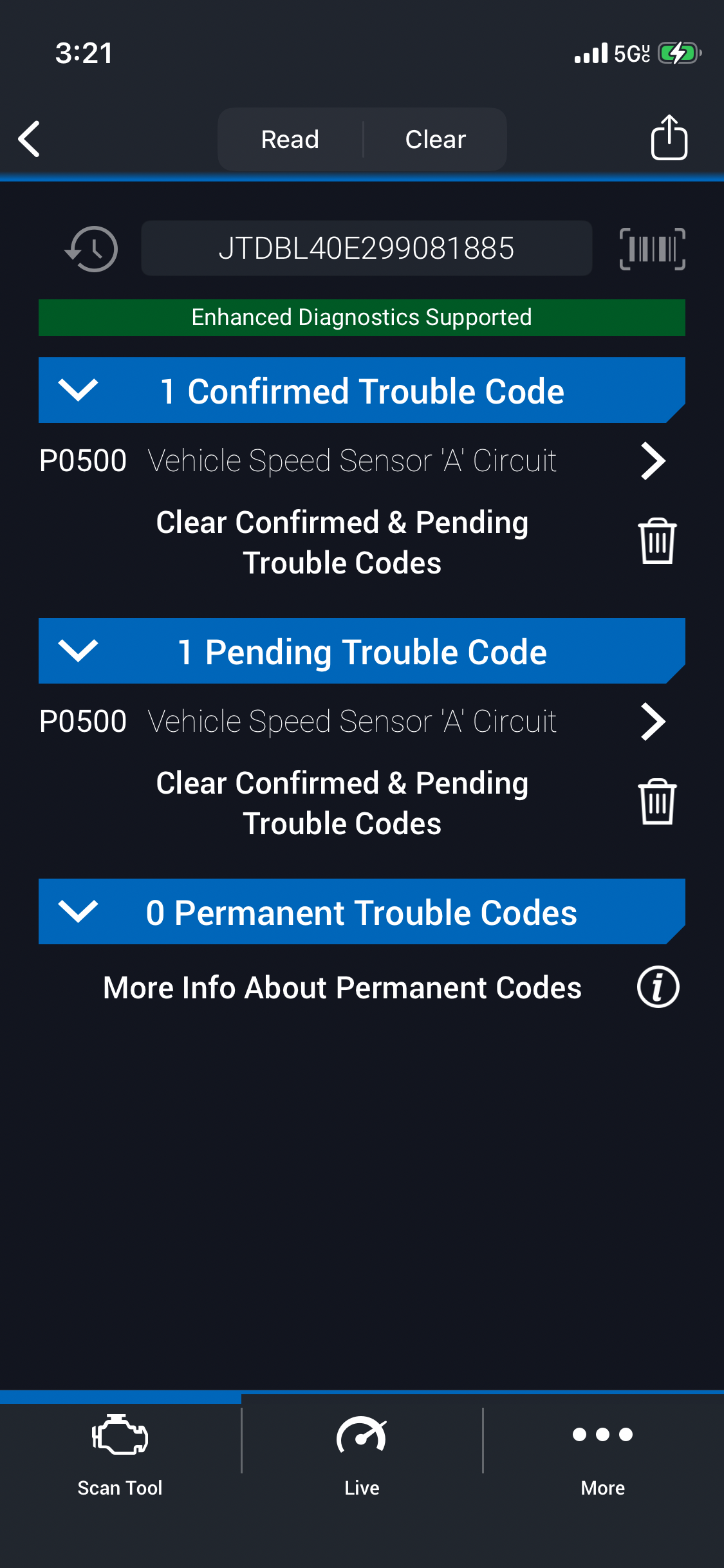Open the VIN history clock icon
Image resolution: width=724 pixels, height=1568 pixels.
point(92,248)
